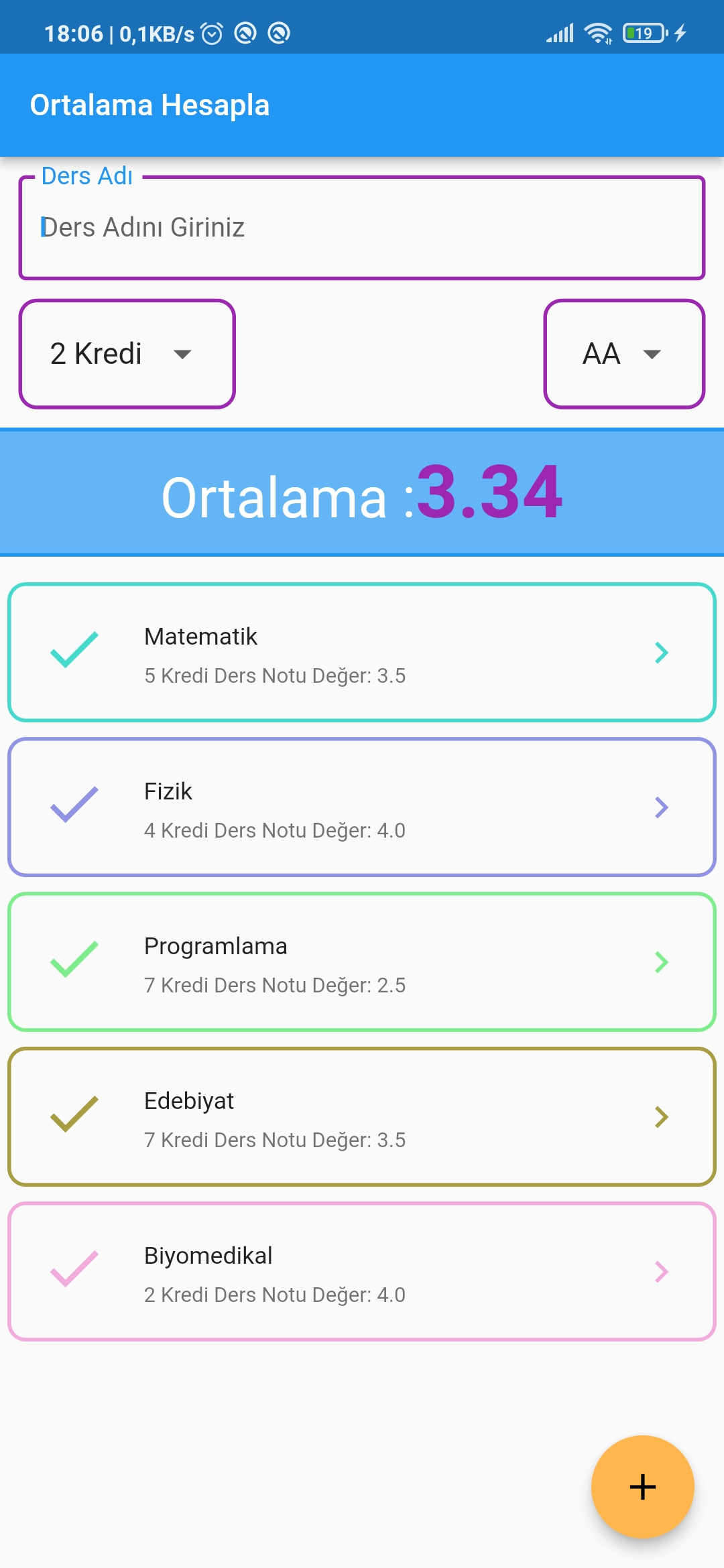
Task: Open the Programlama course row
Action: [x=362, y=963]
